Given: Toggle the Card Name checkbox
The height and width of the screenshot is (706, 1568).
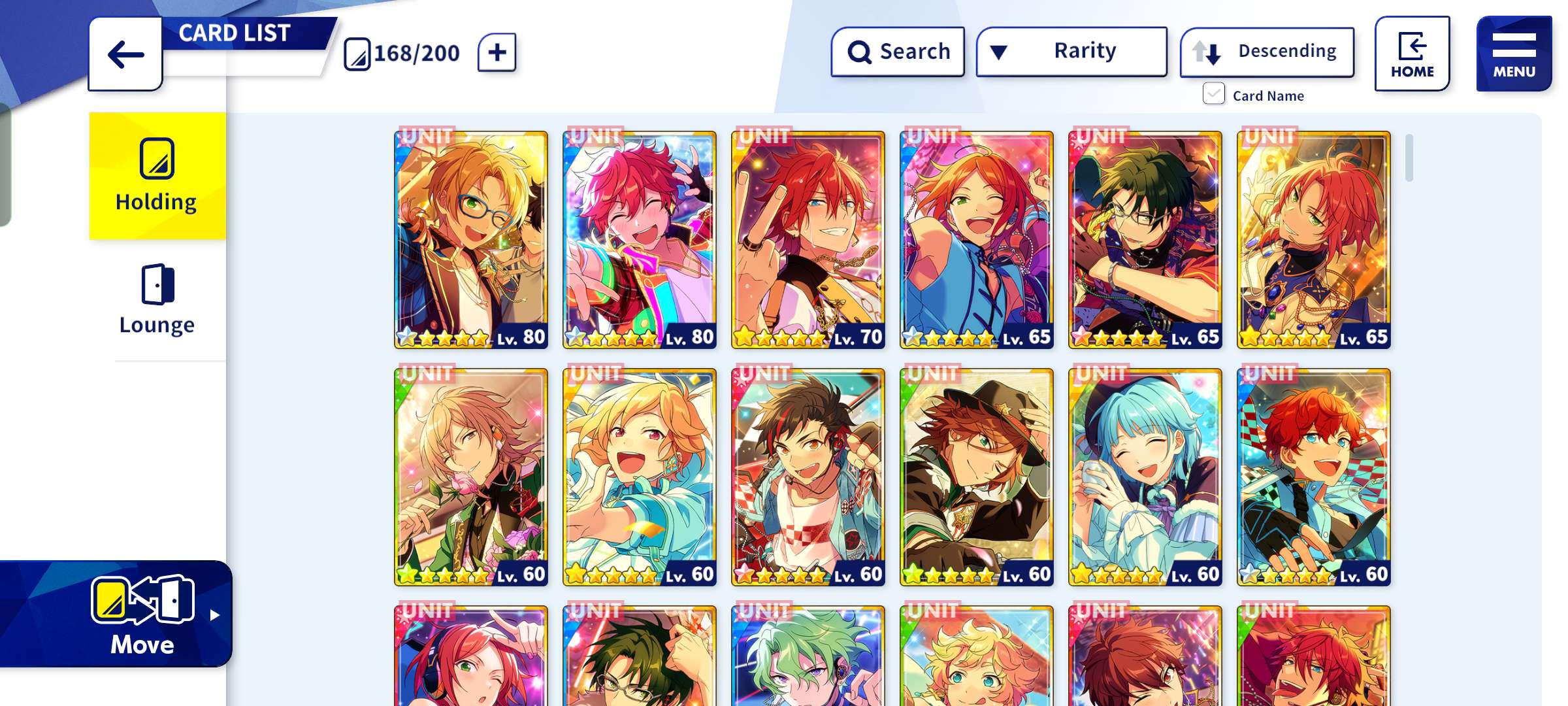Looking at the screenshot, I should pyautogui.click(x=1213, y=94).
